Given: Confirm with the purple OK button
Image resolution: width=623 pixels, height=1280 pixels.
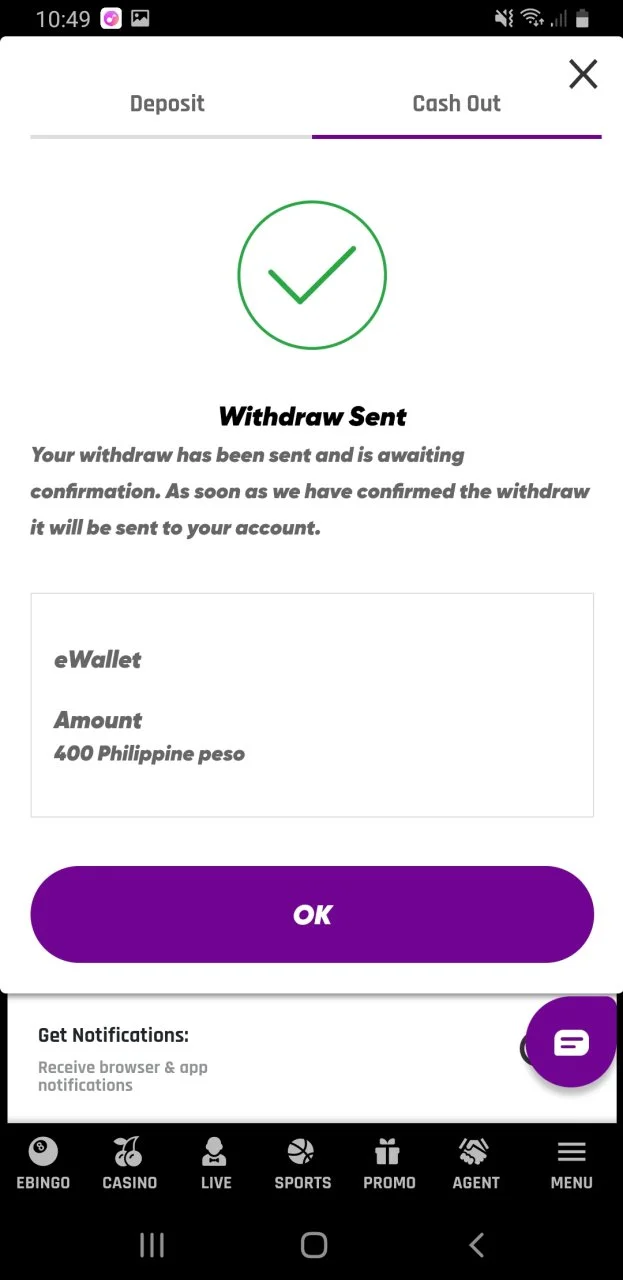Looking at the screenshot, I should click(x=312, y=914).
